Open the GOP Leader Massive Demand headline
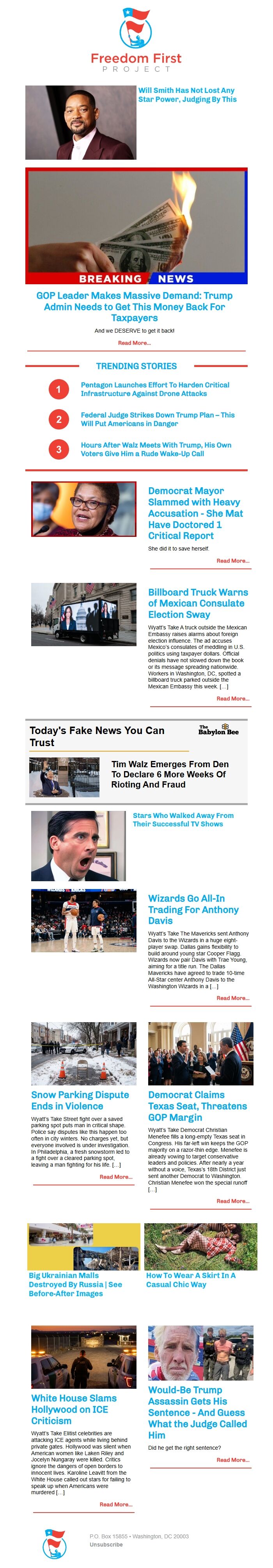273x1568 pixels. [x=135, y=306]
